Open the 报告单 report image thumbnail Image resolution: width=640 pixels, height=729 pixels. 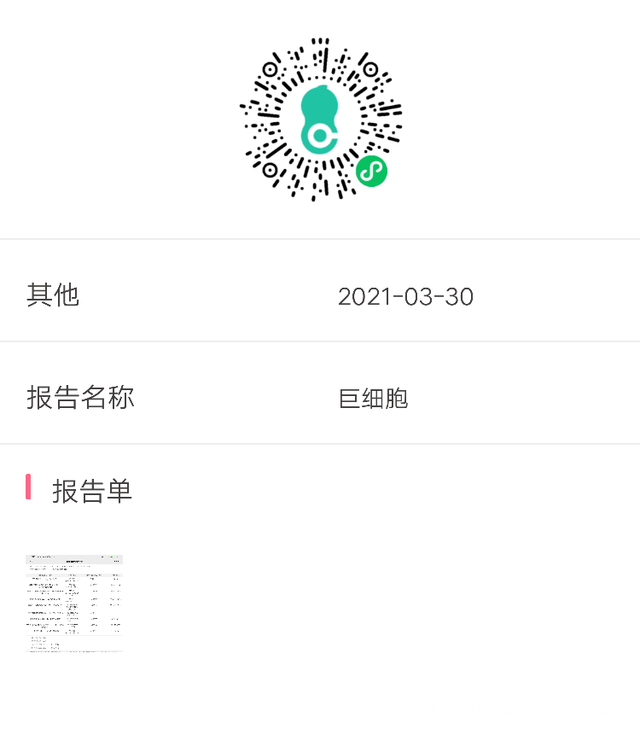click(x=74, y=603)
